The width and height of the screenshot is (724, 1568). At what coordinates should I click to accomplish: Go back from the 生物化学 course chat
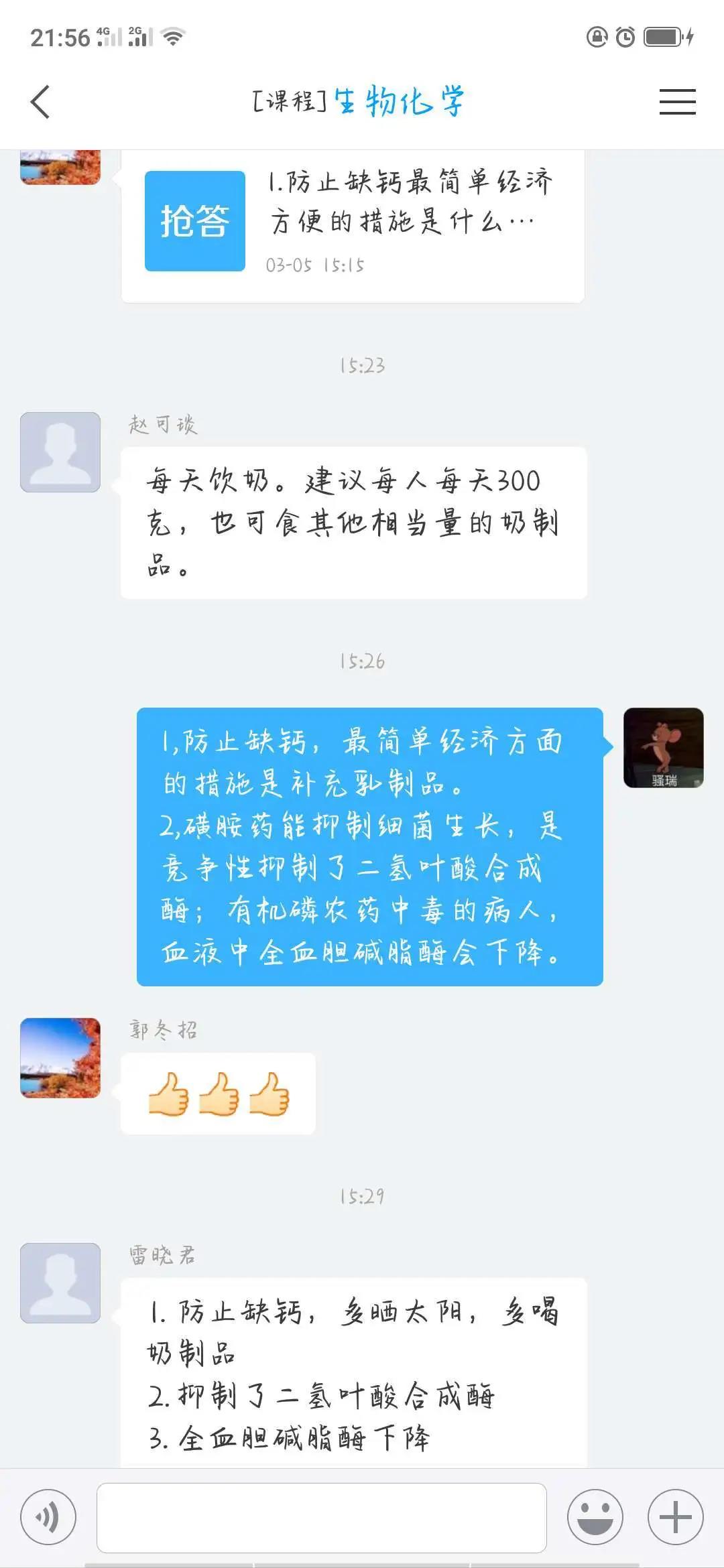point(41,103)
